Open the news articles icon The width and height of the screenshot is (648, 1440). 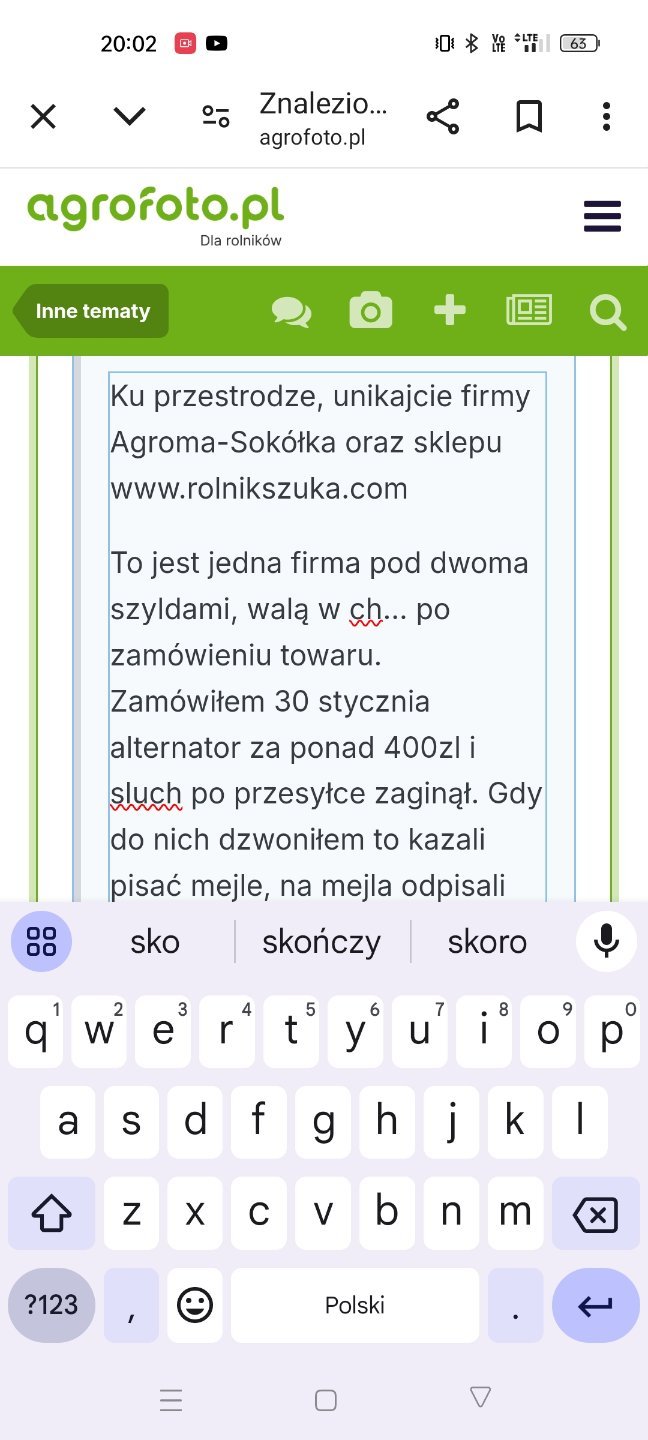tap(529, 311)
